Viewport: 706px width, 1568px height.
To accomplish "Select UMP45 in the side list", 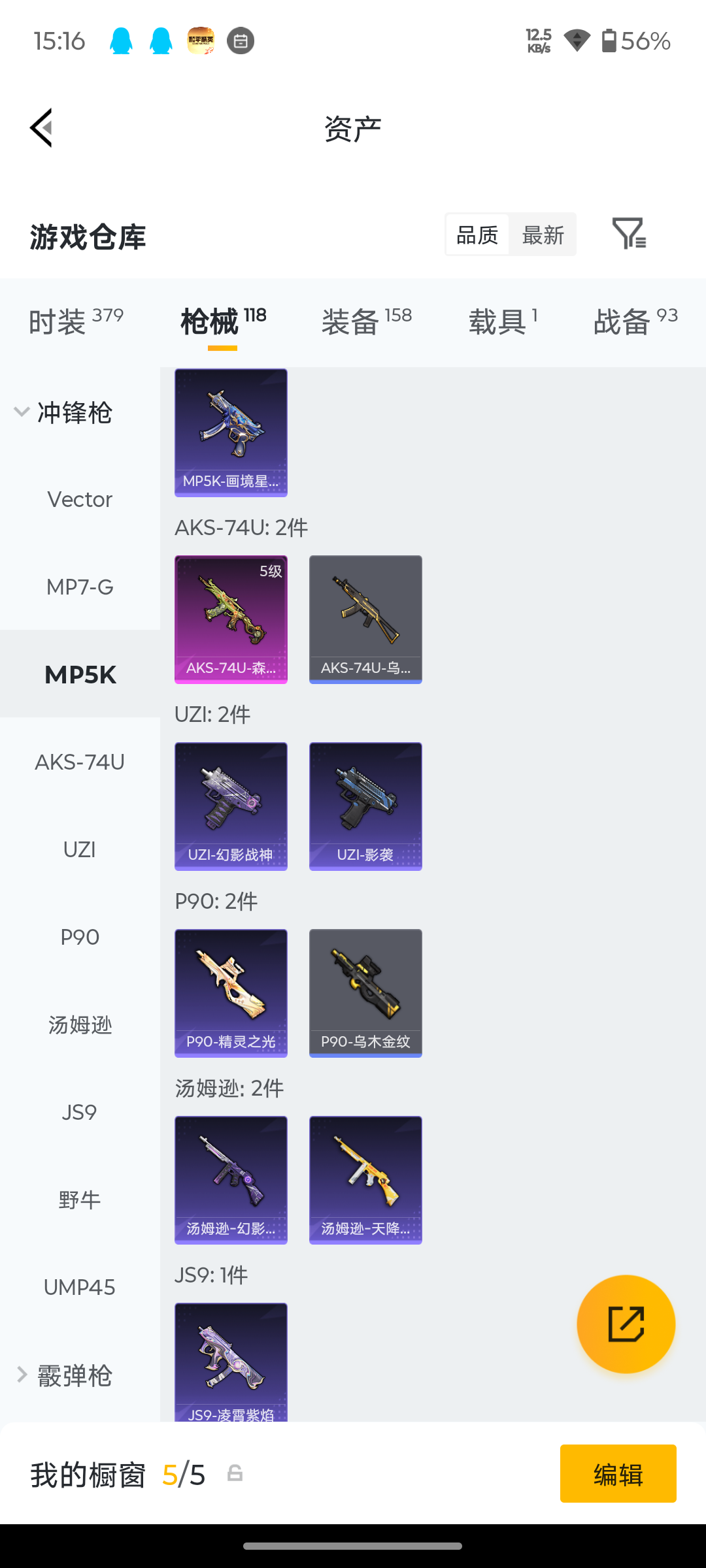I will 80,1287.
